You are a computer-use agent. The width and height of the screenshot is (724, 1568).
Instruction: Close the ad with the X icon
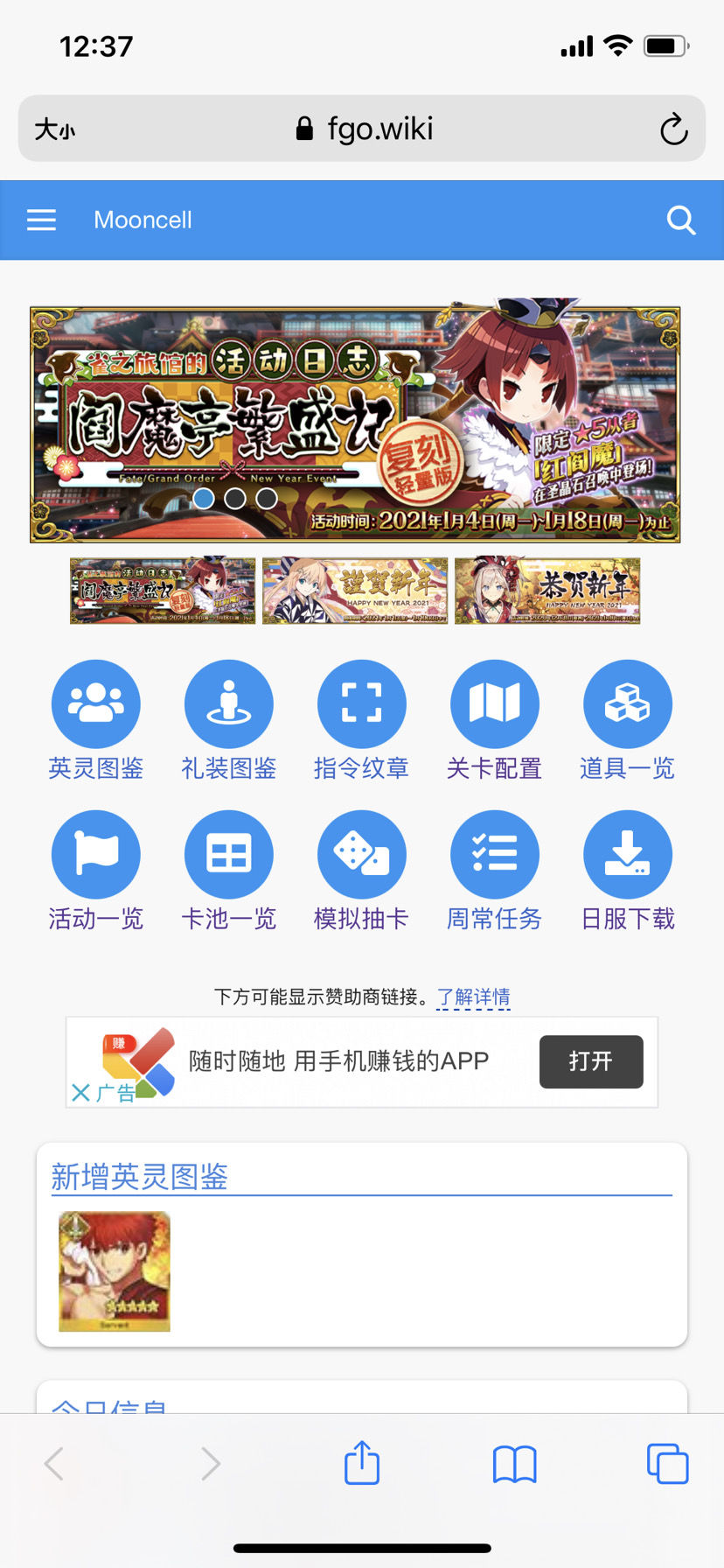coord(81,1092)
